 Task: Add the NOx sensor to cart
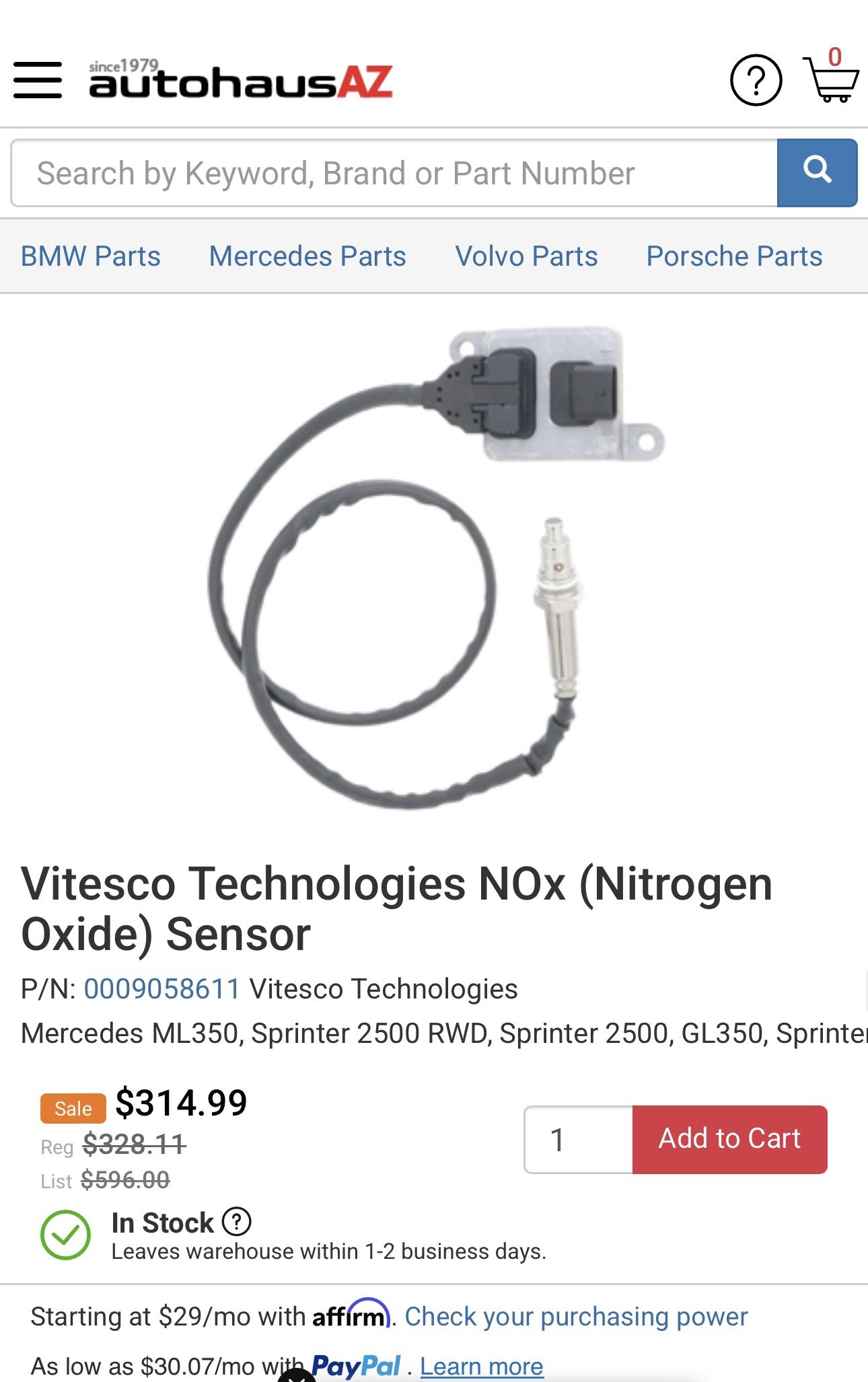(x=729, y=1138)
